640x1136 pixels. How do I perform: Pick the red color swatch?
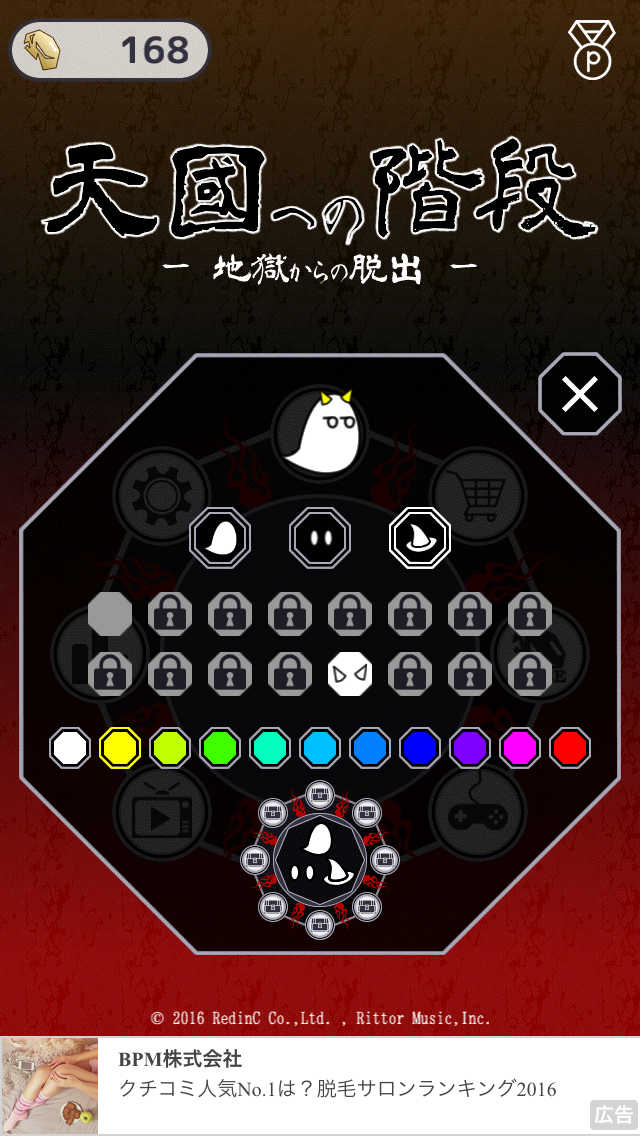[570, 747]
